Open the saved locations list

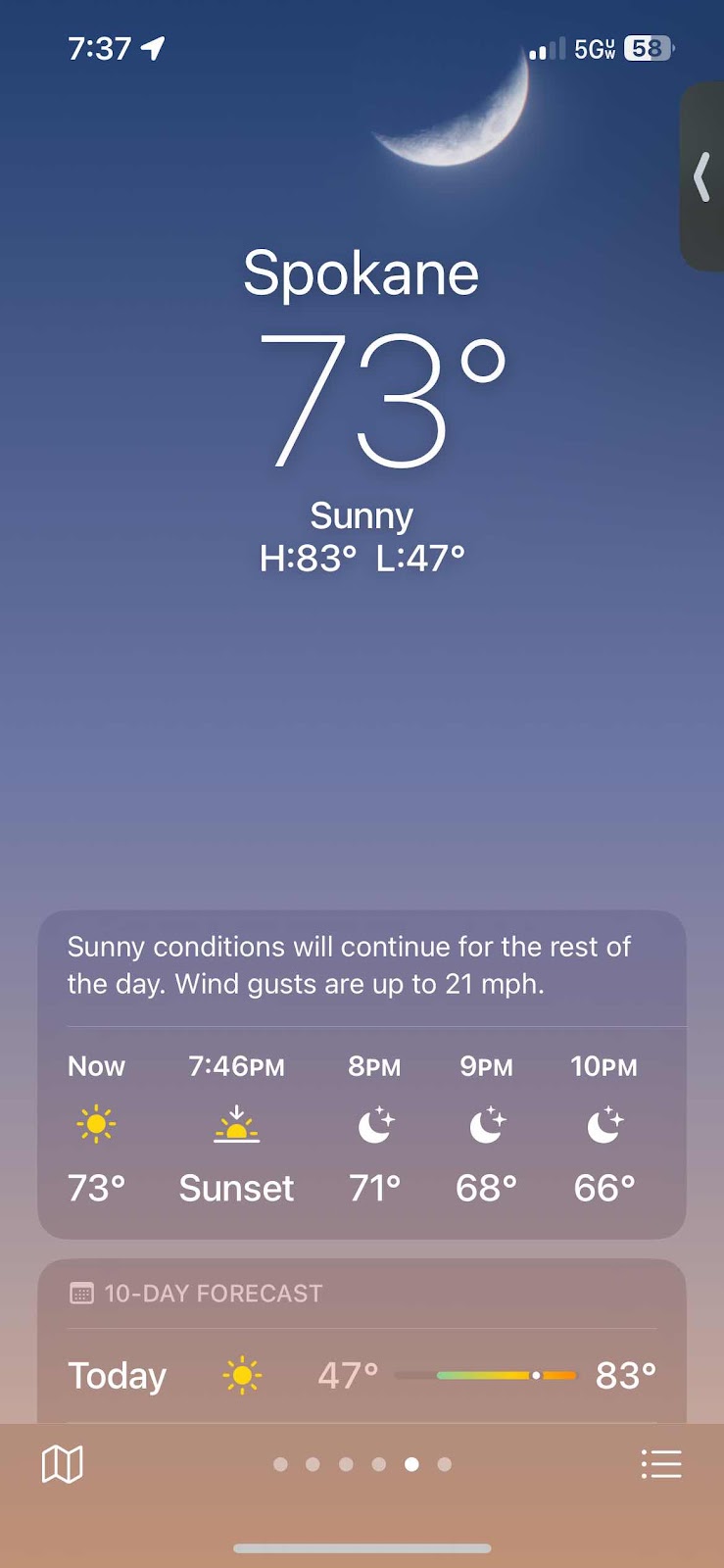(661, 1464)
